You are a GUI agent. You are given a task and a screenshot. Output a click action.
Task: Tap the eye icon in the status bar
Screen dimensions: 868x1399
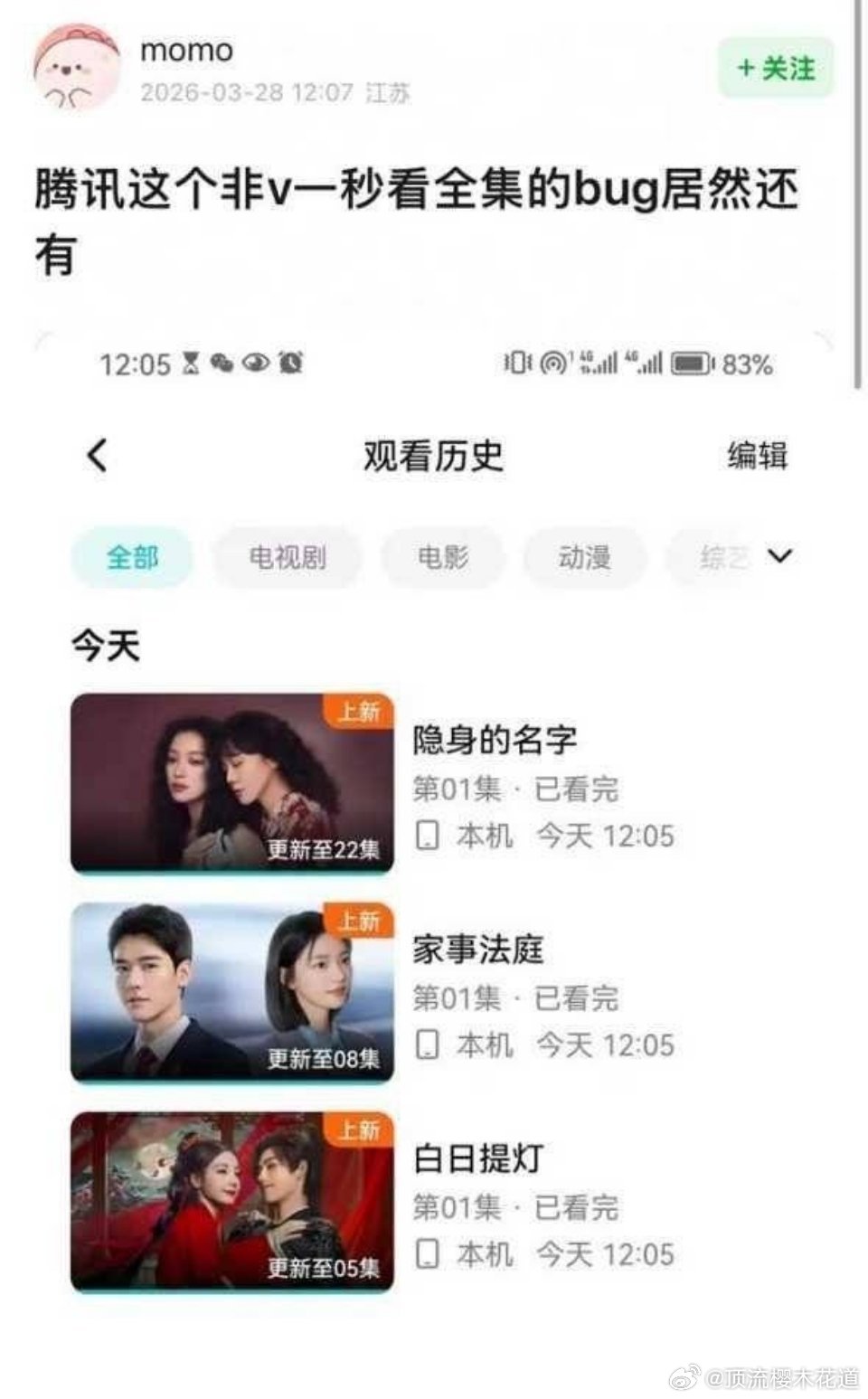pyautogui.click(x=257, y=364)
